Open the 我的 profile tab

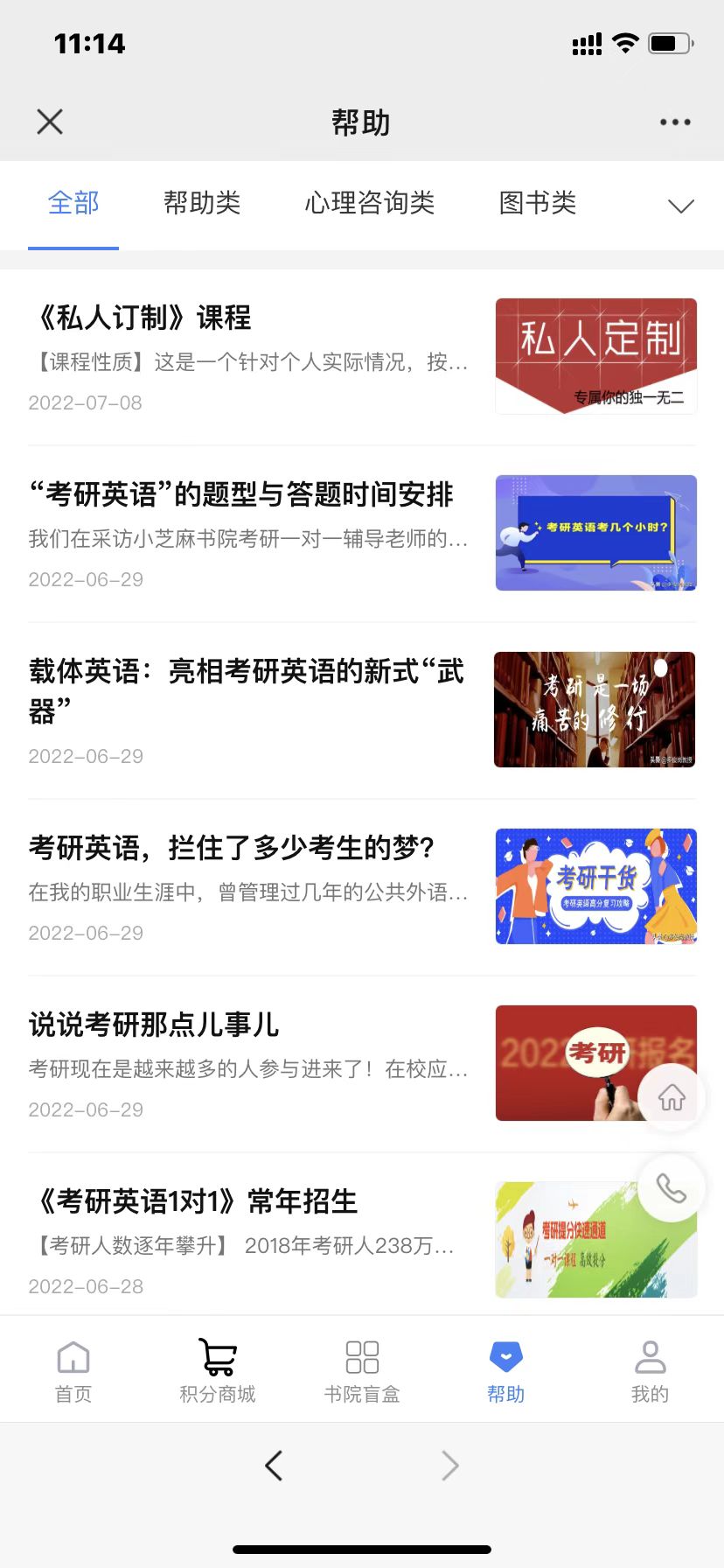[x=650, y=1370]
